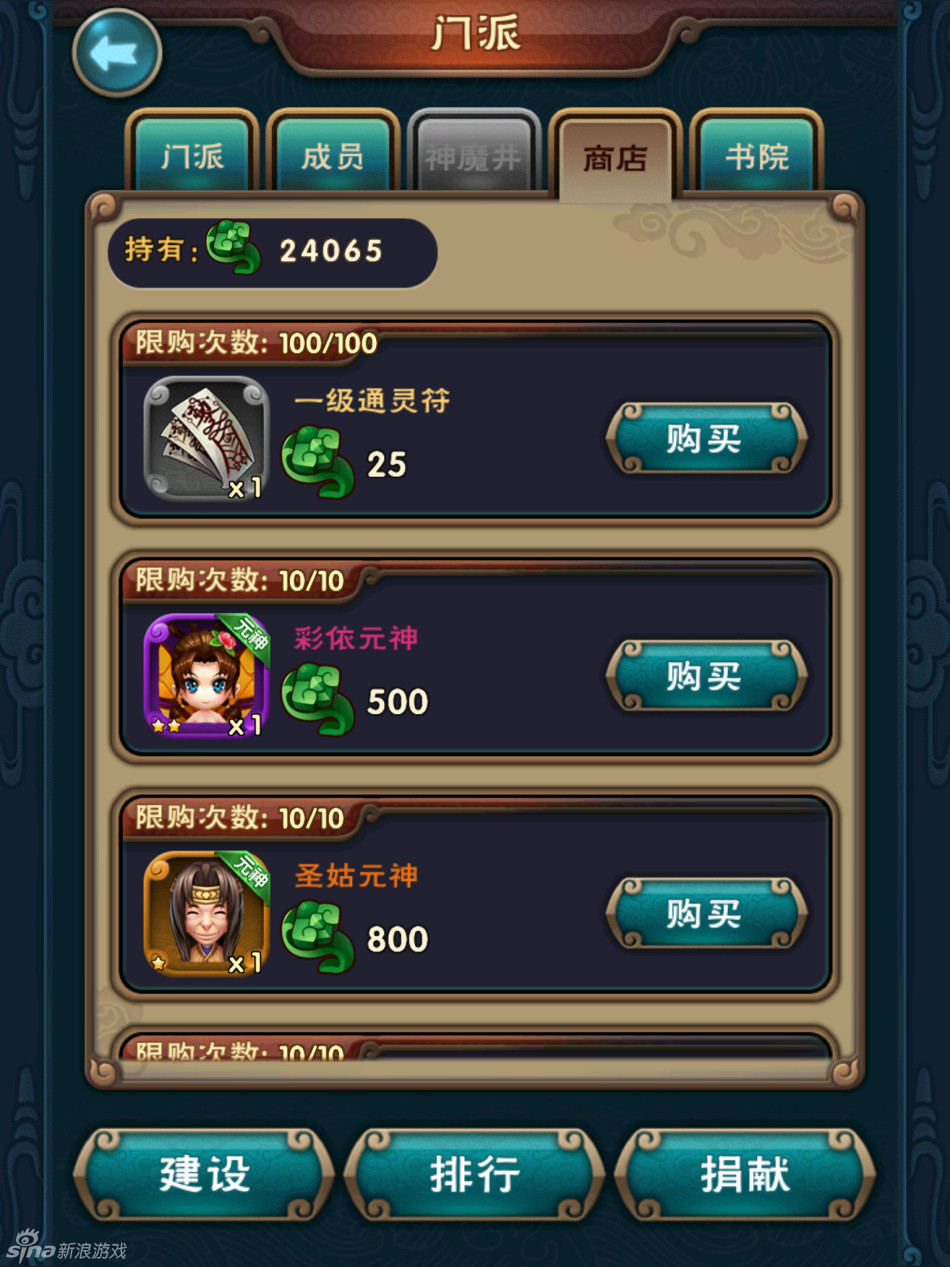The height and width of the screenshot is (1267, 950).
Task: Buy 一级通灵符 for 25
Action: pos(706,438)
